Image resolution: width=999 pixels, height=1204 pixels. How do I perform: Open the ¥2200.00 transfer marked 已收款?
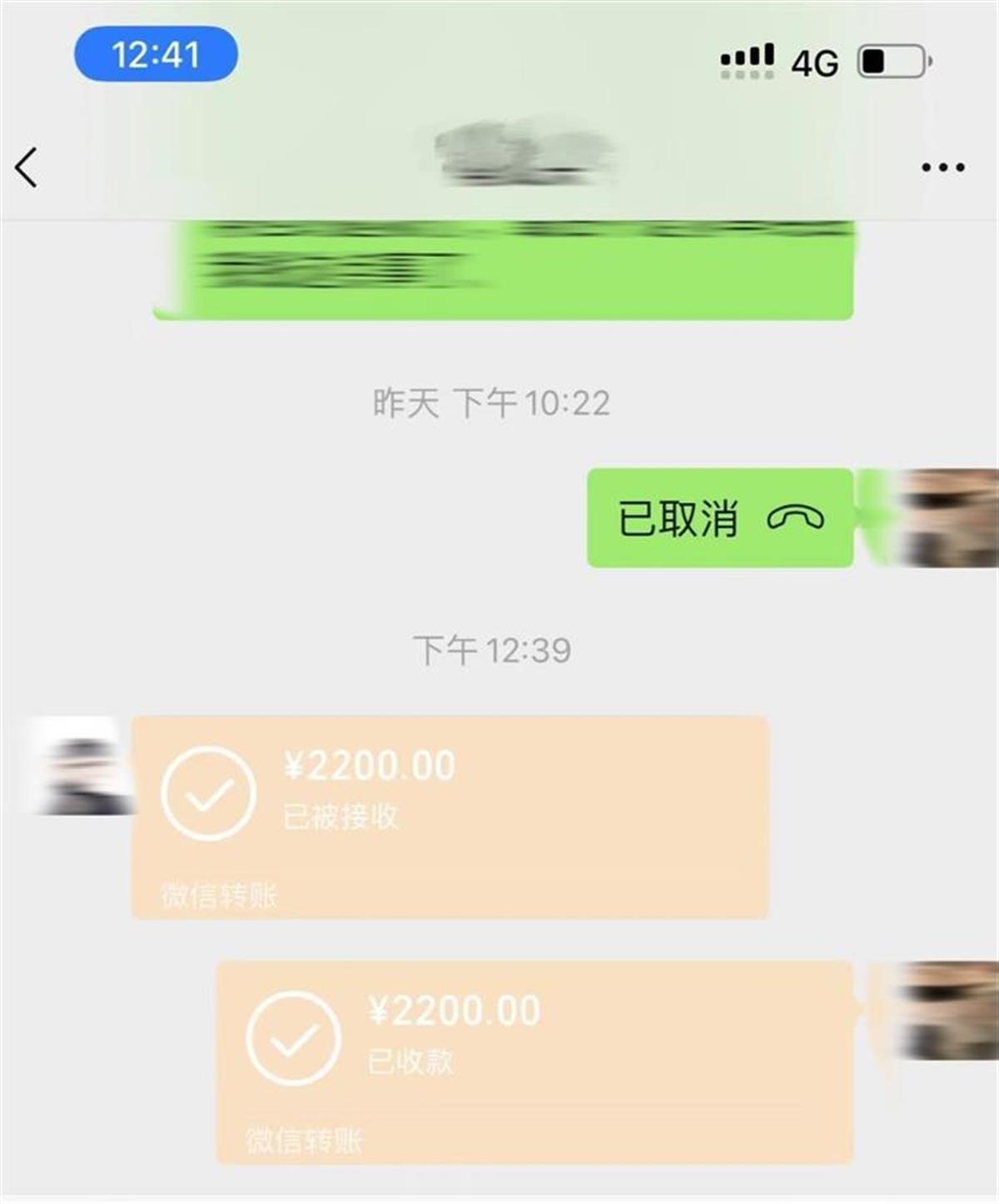click(534, 1061)
